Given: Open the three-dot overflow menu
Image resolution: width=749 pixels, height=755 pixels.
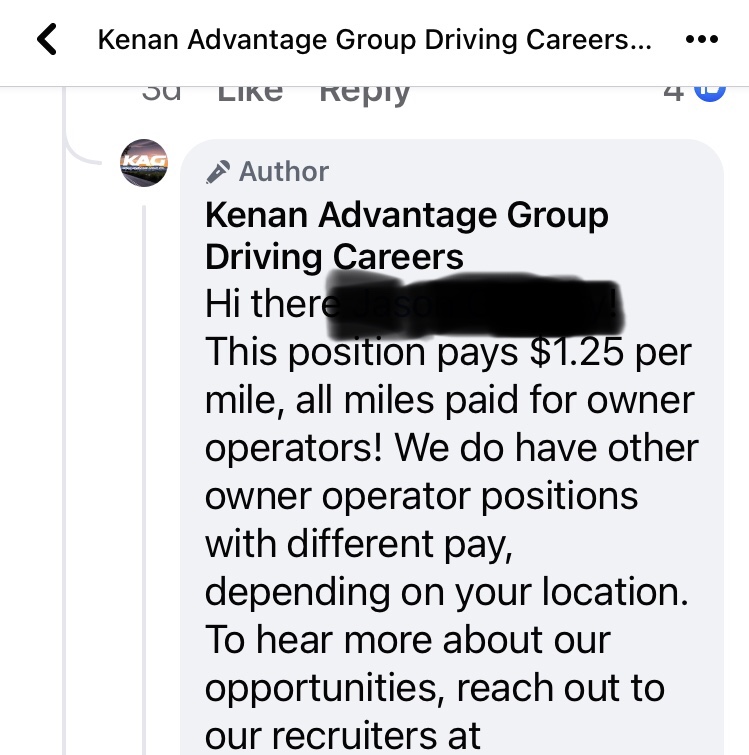Looking at the screenshot, I should [703, 41].
